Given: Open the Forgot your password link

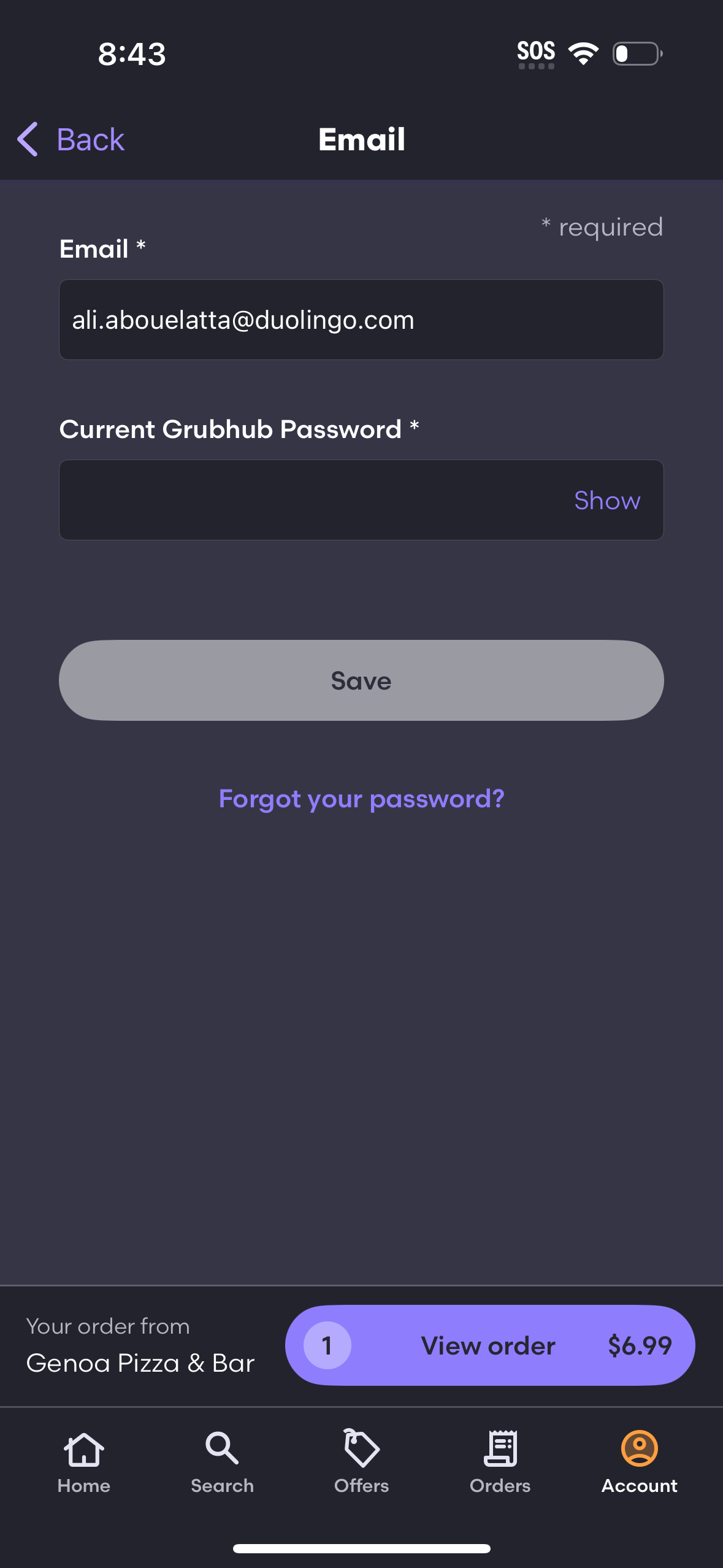Looking at the screenshot, I should [361, 798].
